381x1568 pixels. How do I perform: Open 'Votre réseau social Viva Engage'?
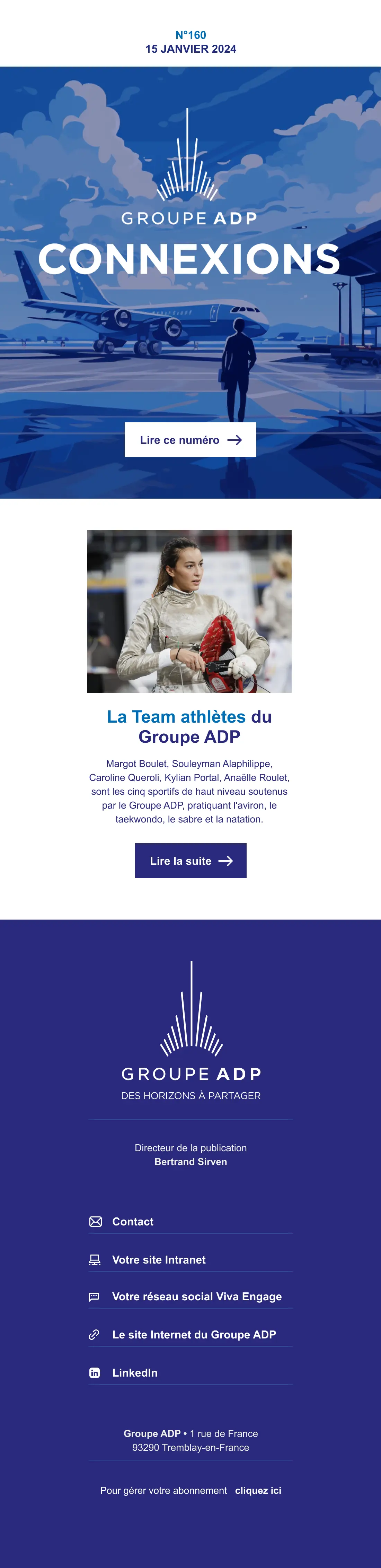click(x=196, y=1296)
